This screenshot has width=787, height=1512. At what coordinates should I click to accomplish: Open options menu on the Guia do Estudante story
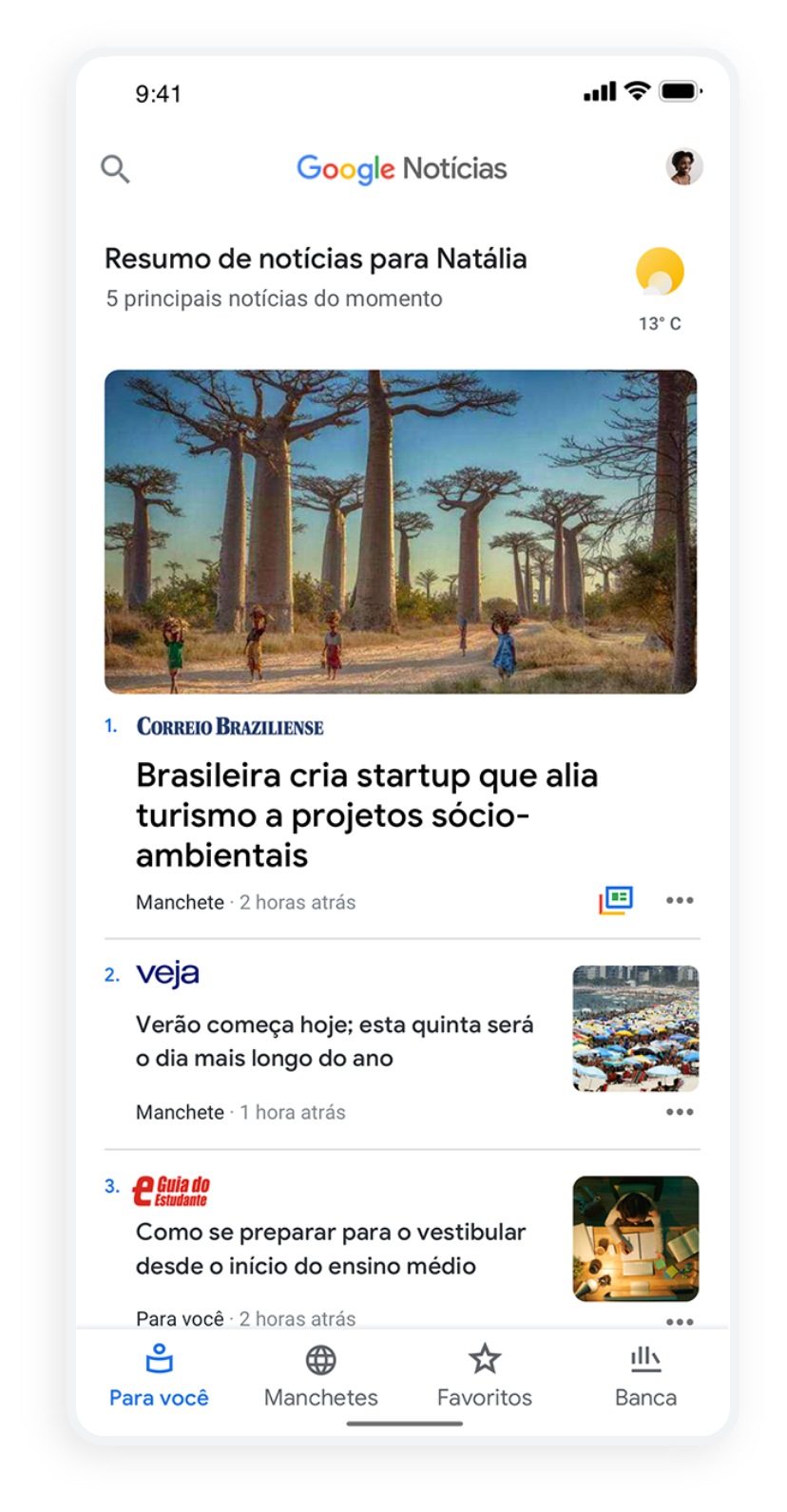click(680, 1320)
